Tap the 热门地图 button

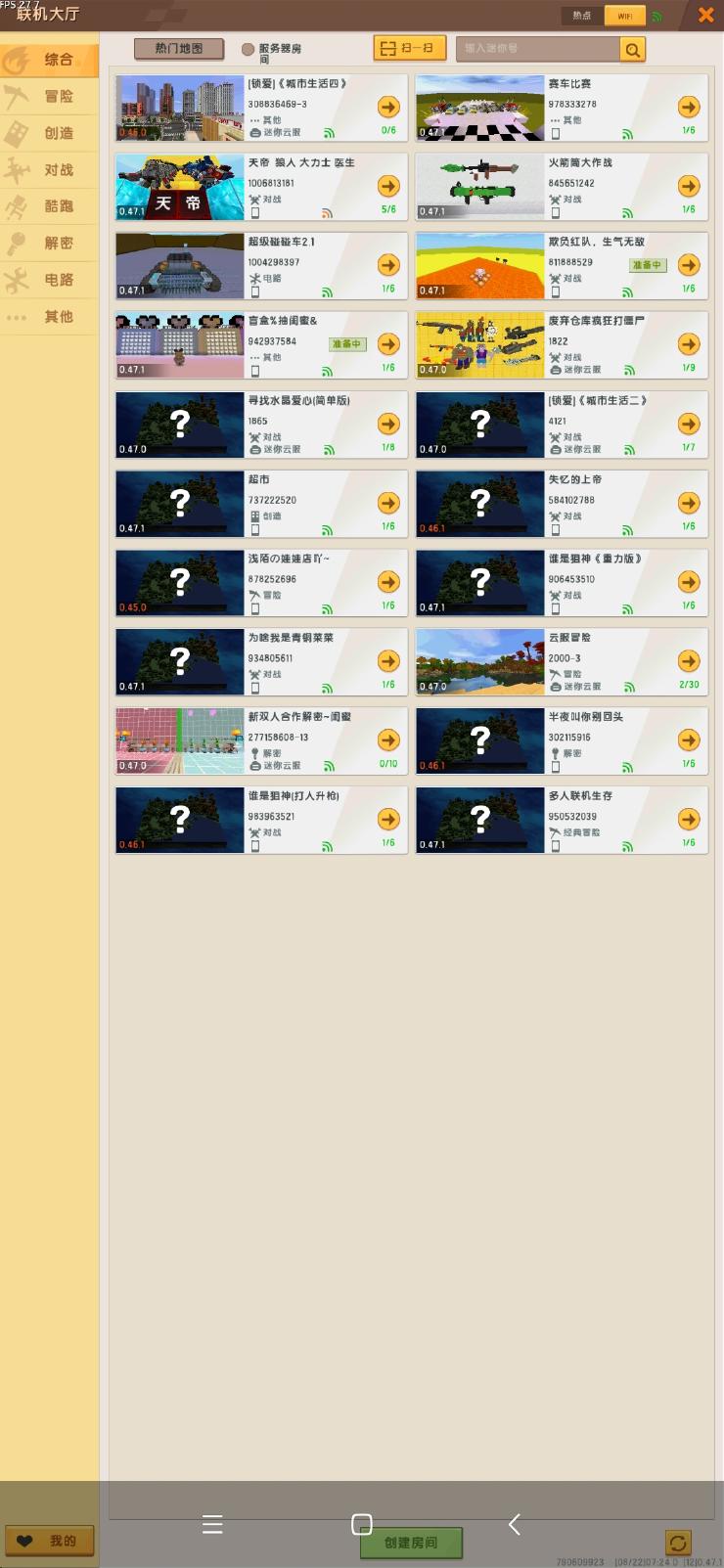[x=179, y=48]
